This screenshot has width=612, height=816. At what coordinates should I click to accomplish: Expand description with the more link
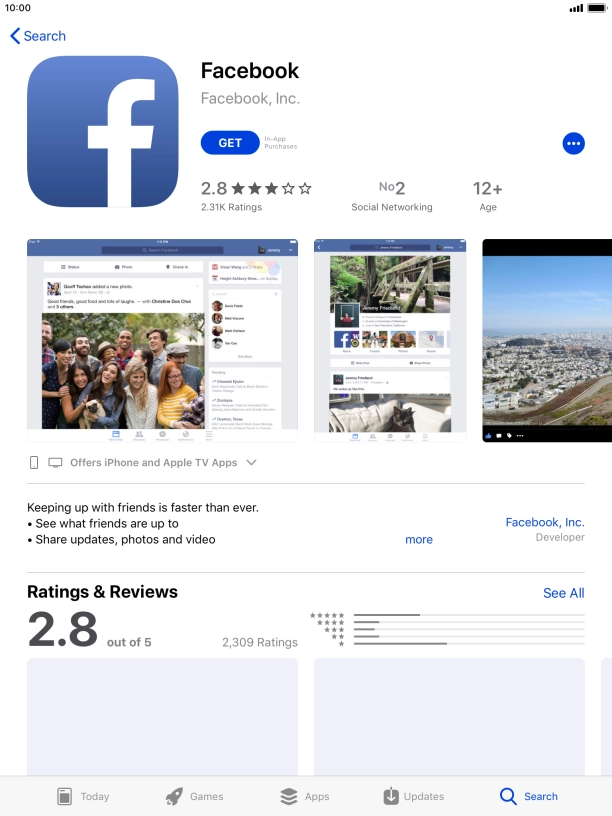[x=418, y=539]
